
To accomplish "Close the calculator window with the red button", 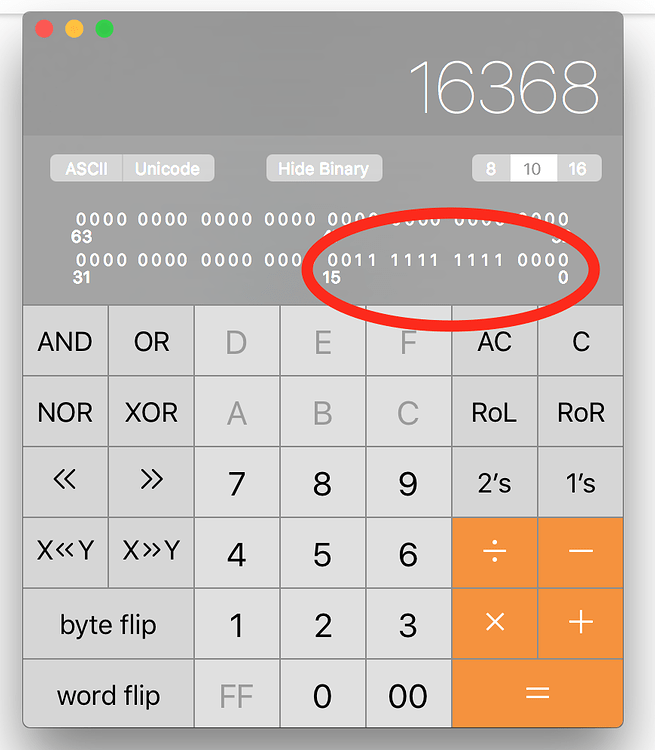I will [44, 29].
